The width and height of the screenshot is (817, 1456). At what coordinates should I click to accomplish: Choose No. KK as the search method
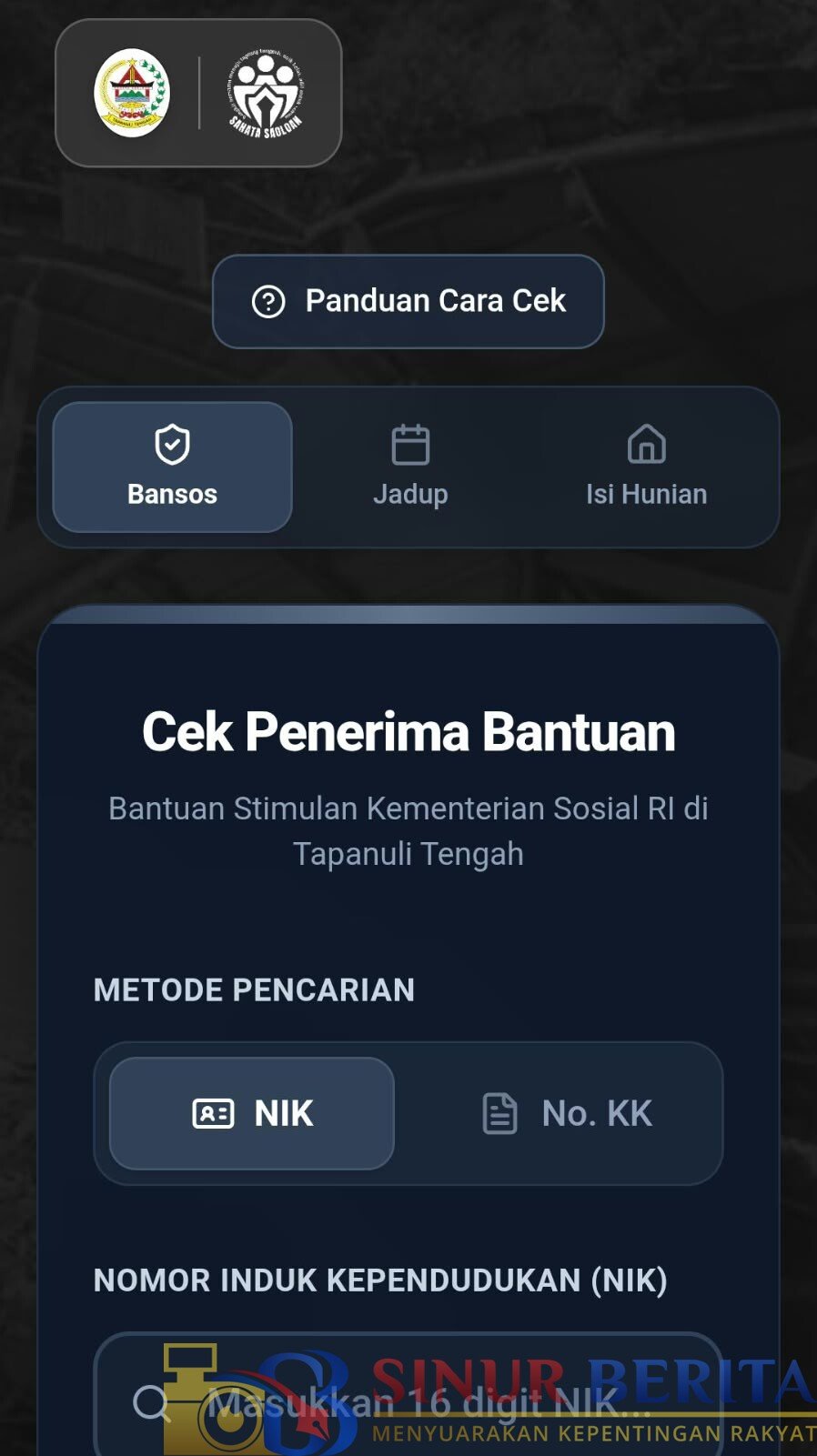(566, 1113)
